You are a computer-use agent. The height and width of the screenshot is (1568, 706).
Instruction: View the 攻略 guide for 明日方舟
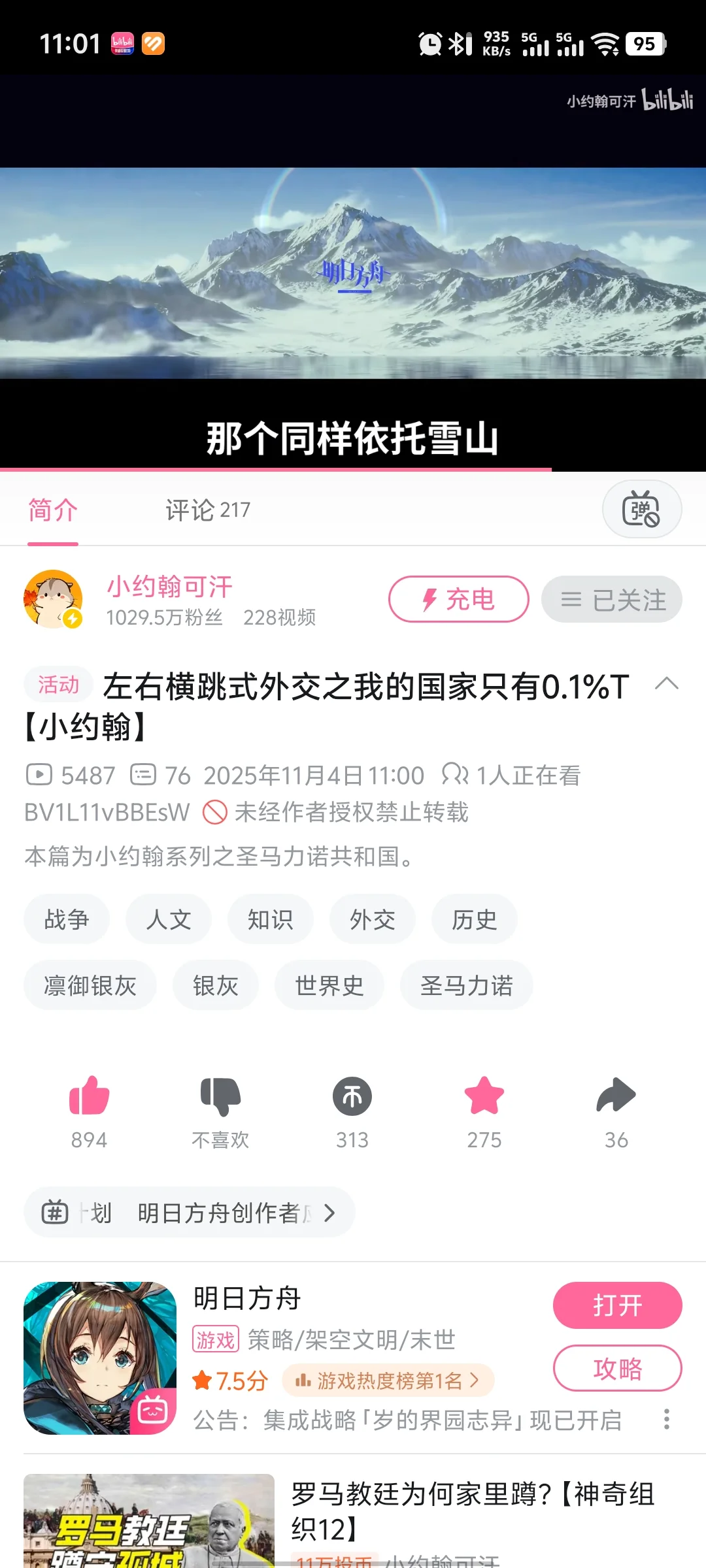(617, 1368)
